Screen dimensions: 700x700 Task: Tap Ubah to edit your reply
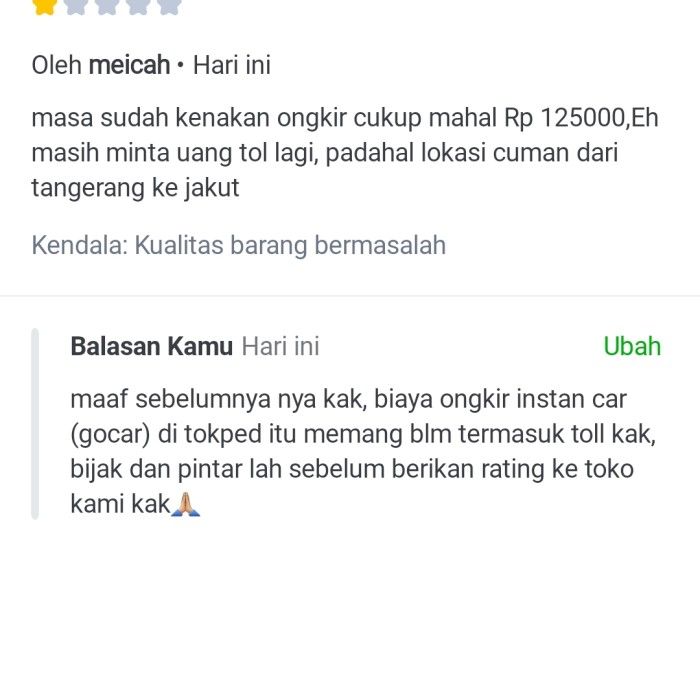point(632,347)
